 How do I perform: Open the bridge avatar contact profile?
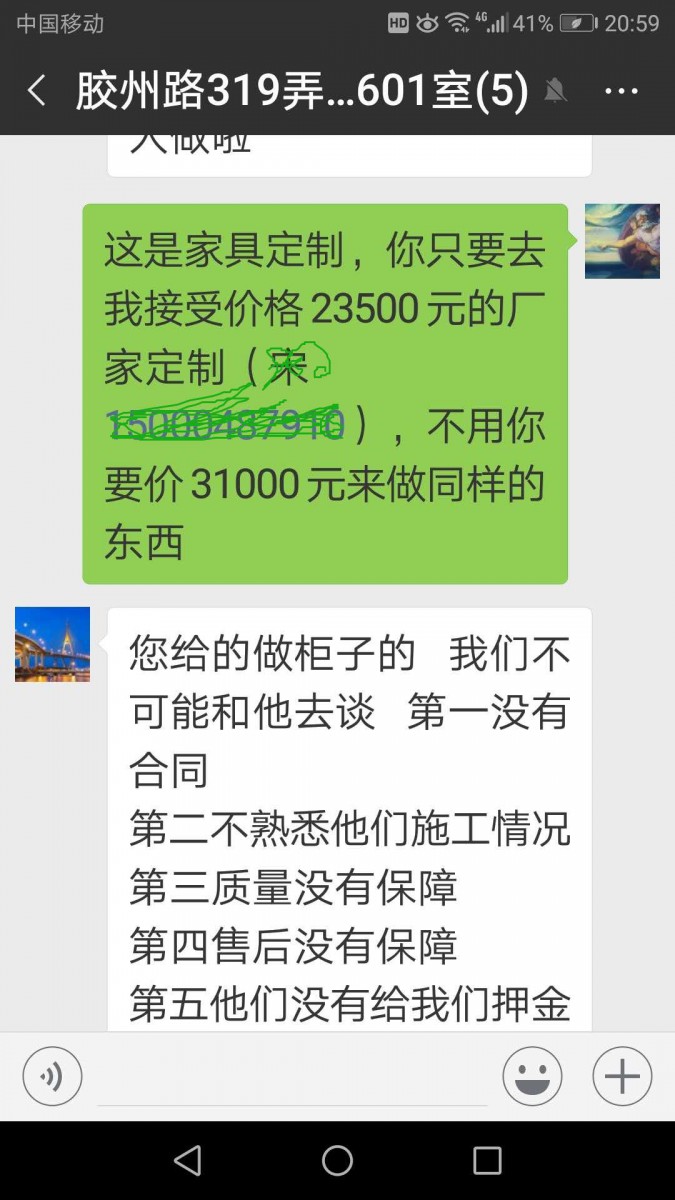coord(52,644)
